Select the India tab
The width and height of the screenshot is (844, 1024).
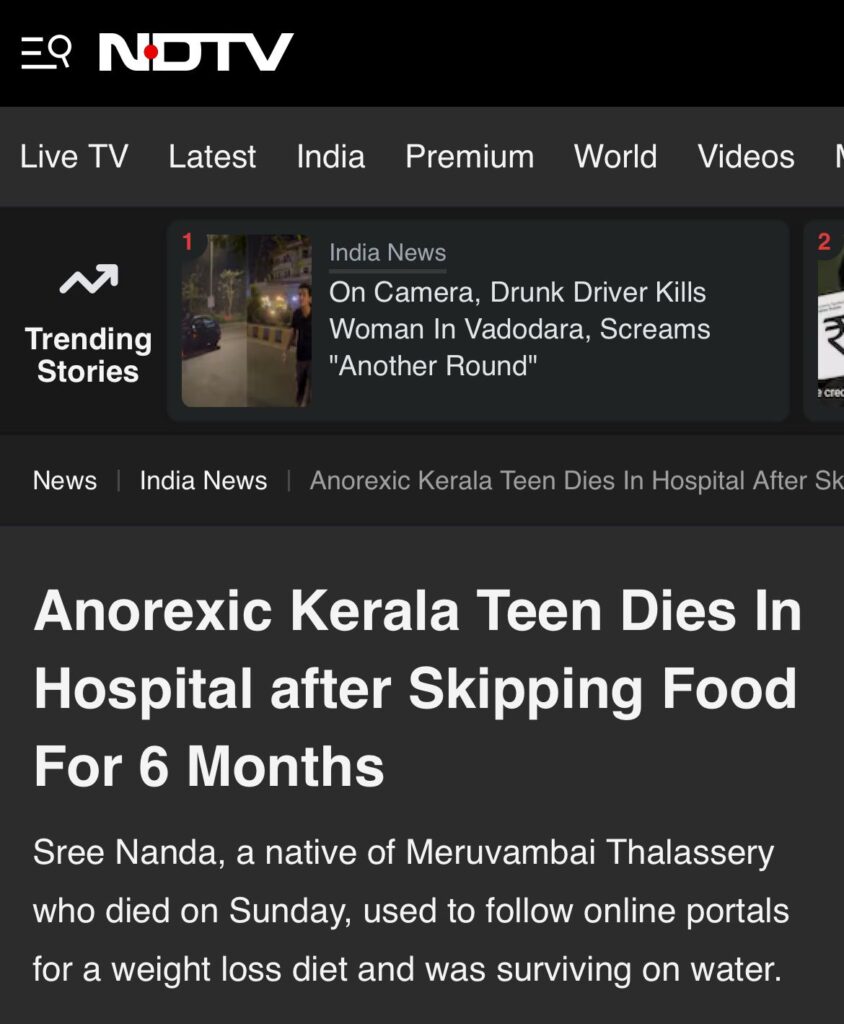click(330, 157)
